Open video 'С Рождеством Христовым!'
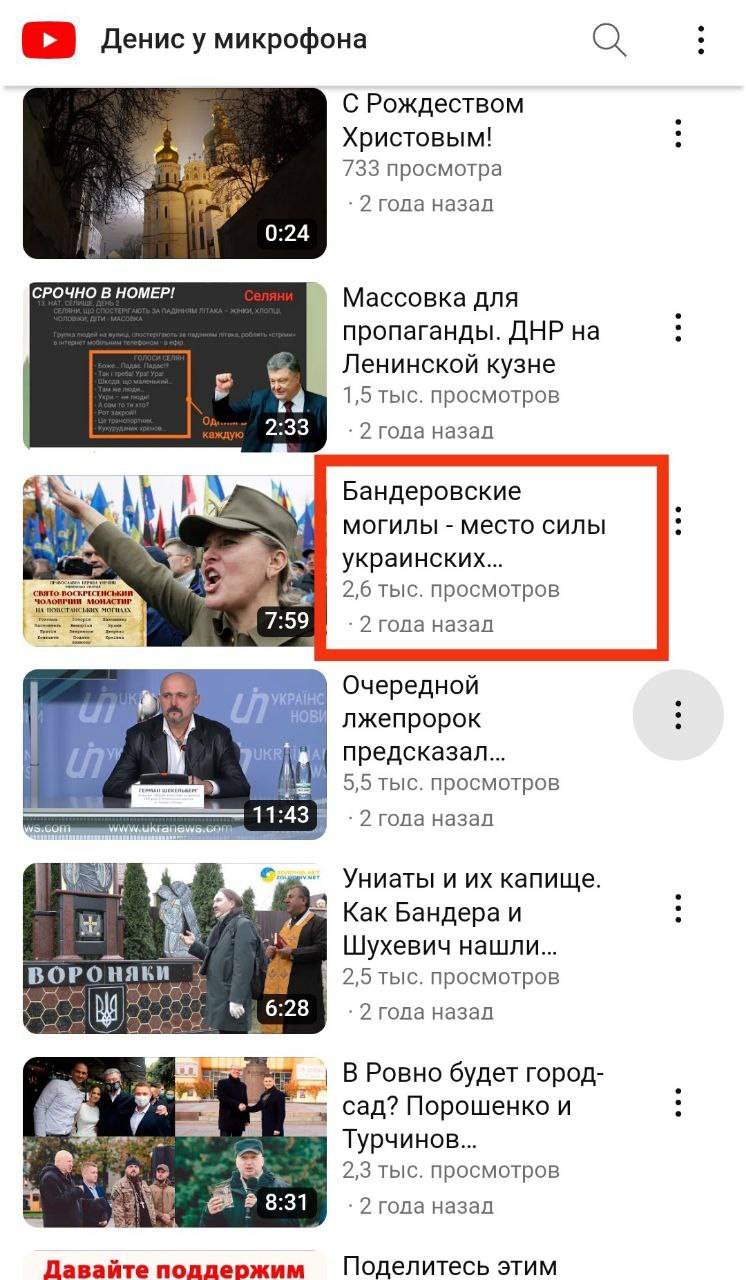 pos(175,173)
